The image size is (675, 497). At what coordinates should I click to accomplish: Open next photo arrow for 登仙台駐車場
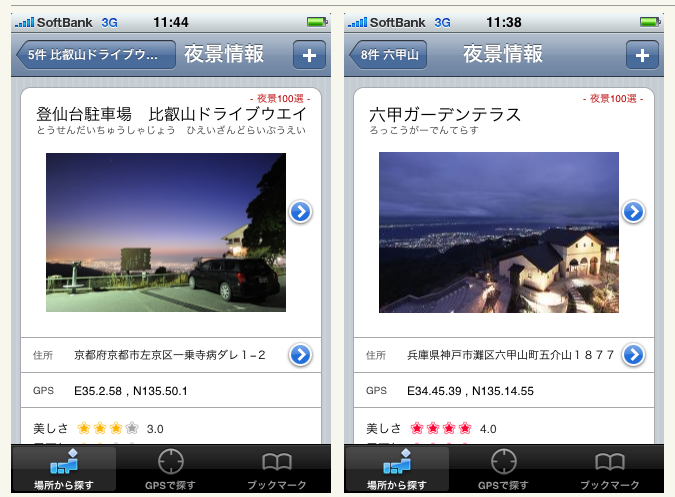click(300, 212)
